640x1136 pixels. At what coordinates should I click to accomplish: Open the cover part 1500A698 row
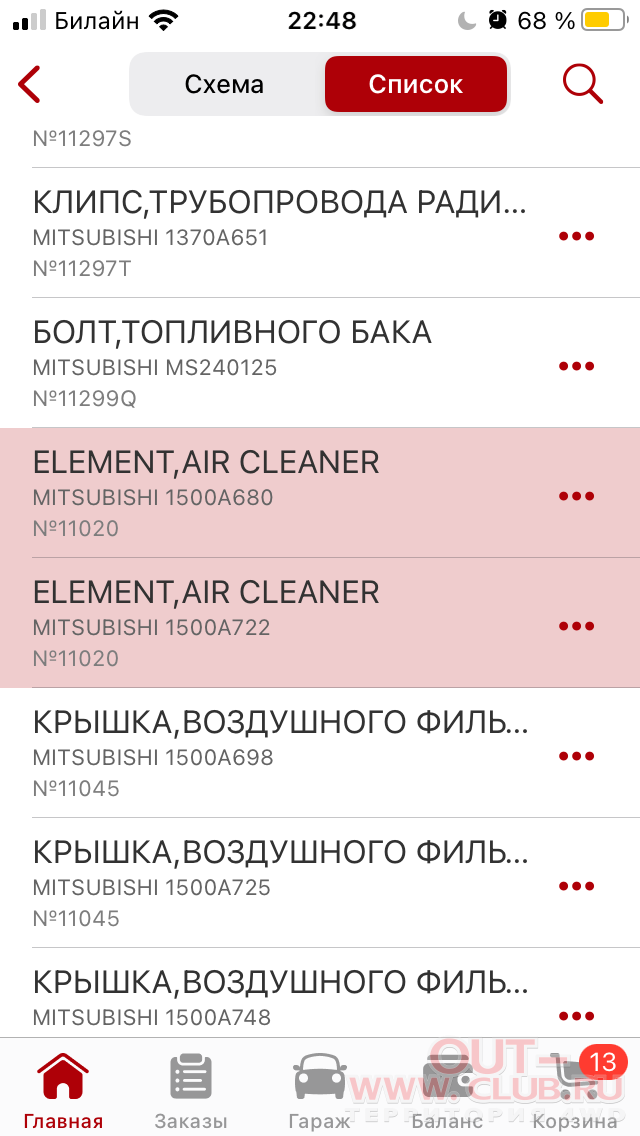320,753
